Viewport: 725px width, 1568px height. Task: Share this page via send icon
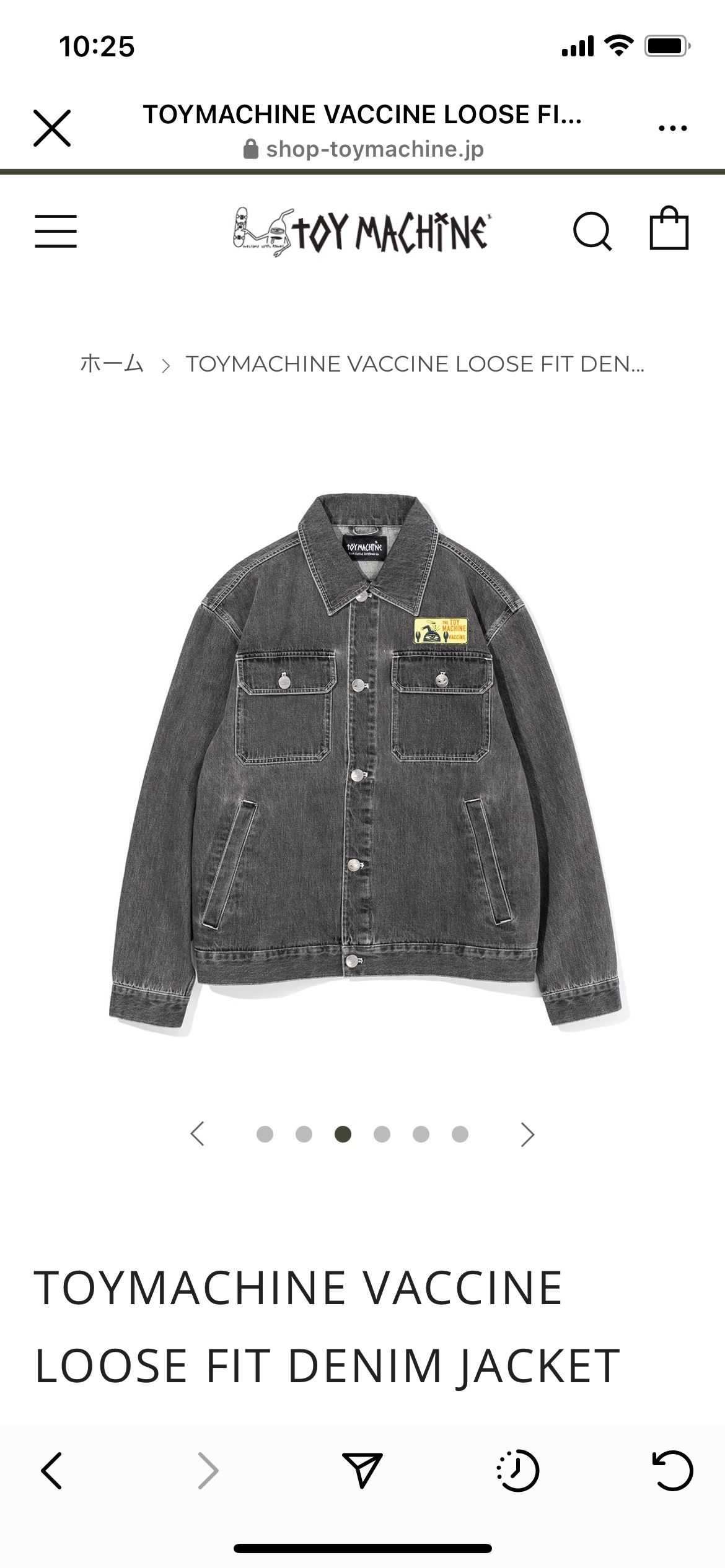(x=362, y=1470)
